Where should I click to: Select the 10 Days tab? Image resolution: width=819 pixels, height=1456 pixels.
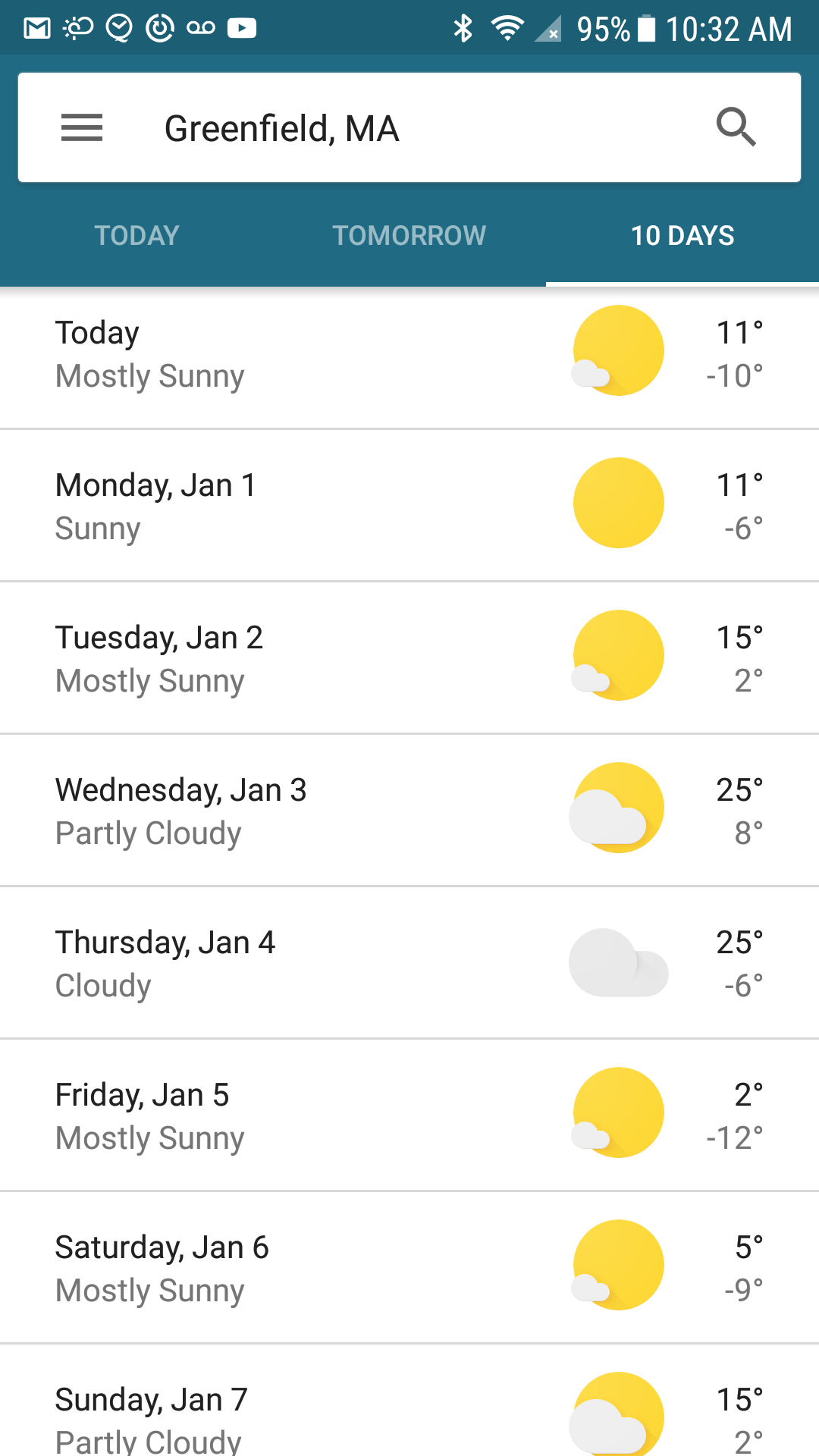[682, 236]
